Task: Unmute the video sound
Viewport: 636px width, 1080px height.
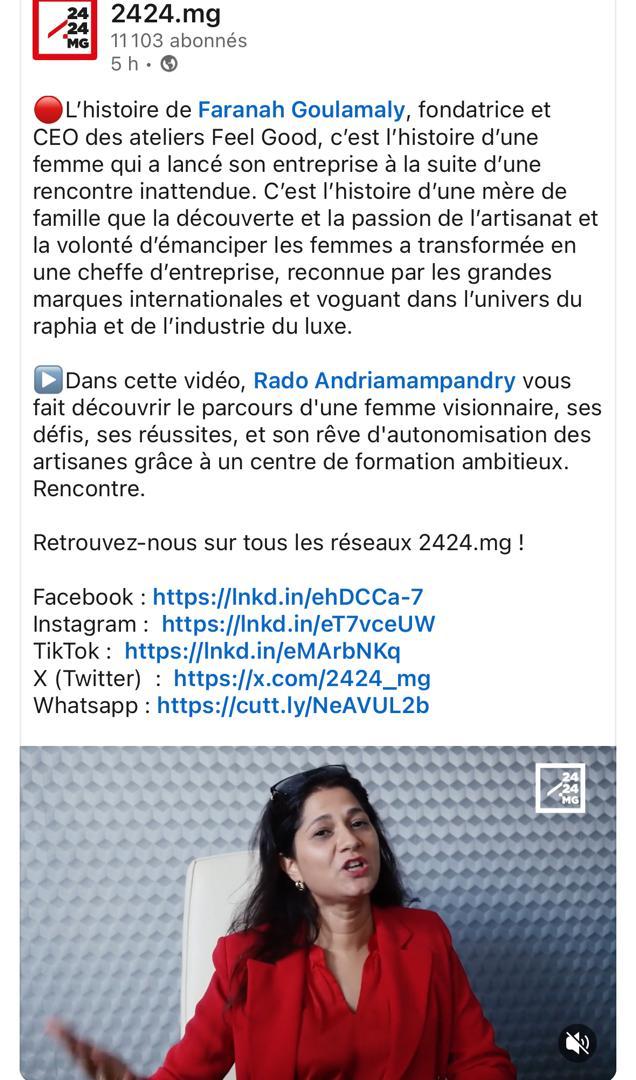Action: point(577,1043)
